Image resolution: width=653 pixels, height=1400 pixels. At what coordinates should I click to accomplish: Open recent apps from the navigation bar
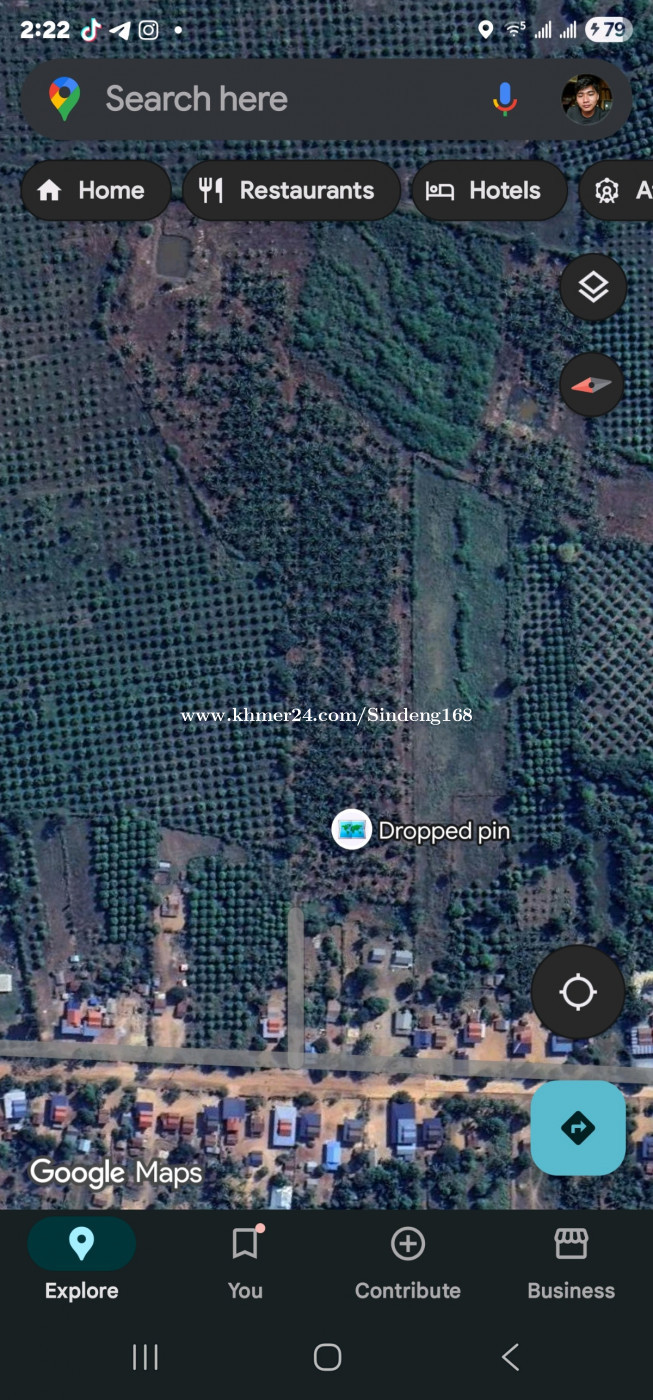145,1357
